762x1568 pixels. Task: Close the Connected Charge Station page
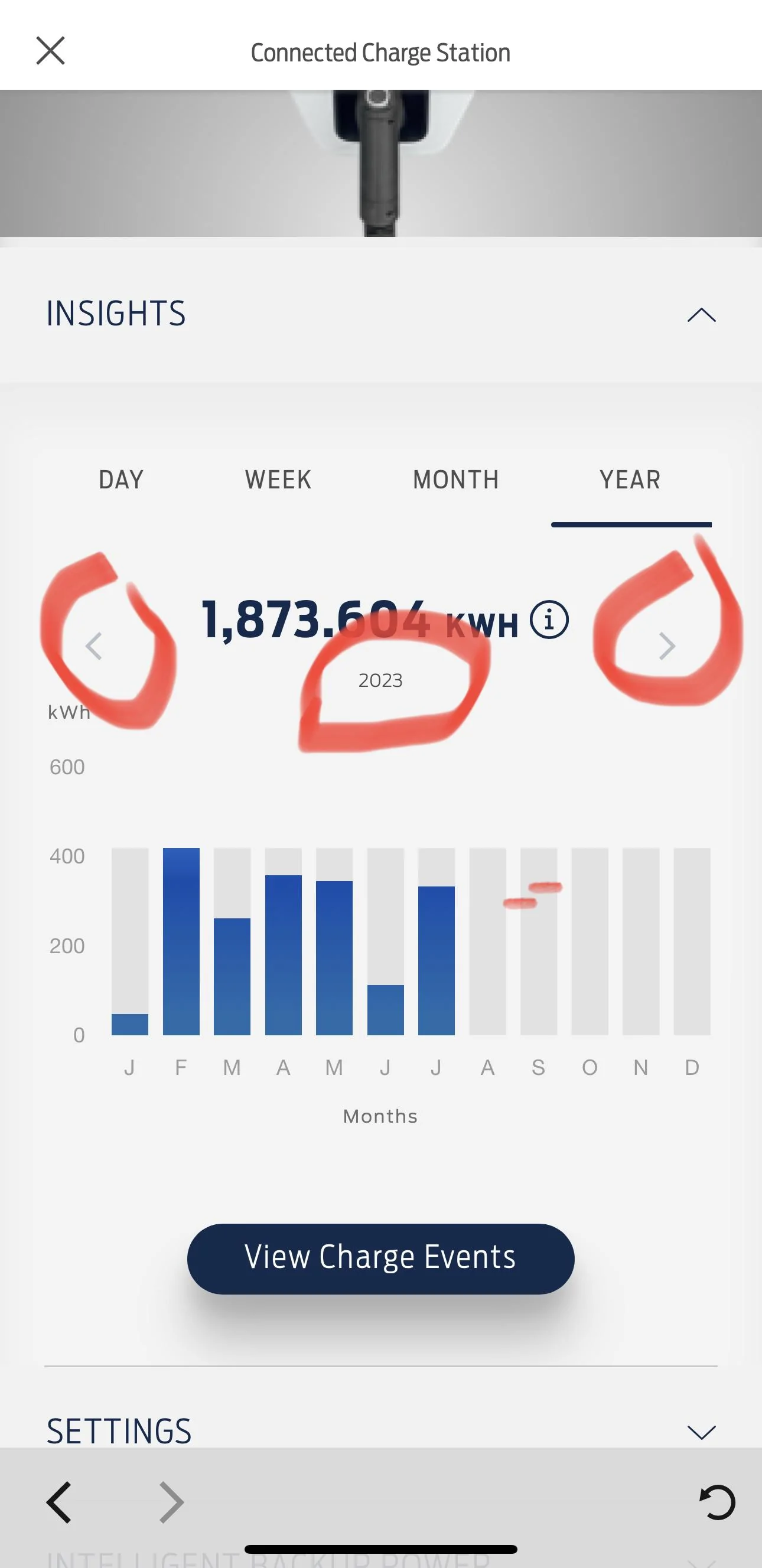point(51,51)
